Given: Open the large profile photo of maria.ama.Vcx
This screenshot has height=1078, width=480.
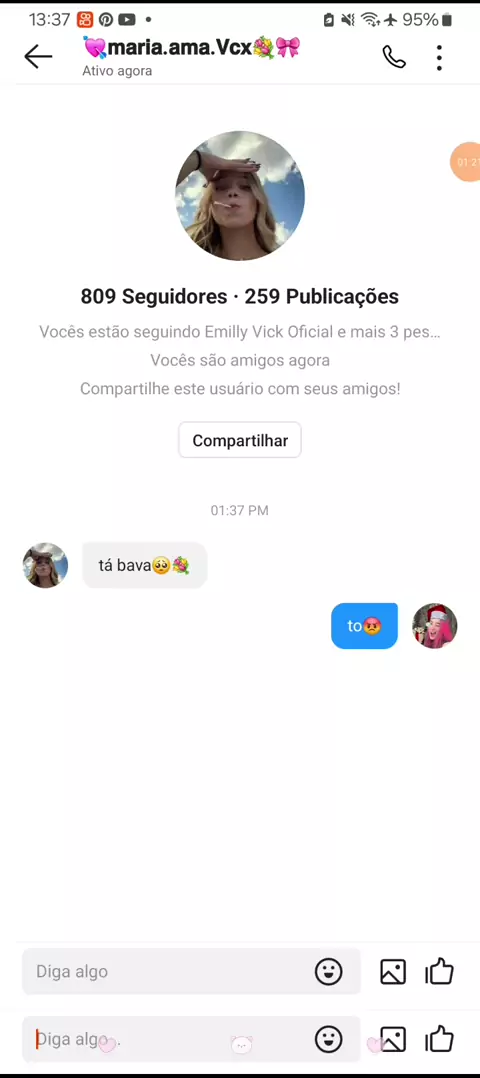Looking at the screenshot, I should coord(240,196).
